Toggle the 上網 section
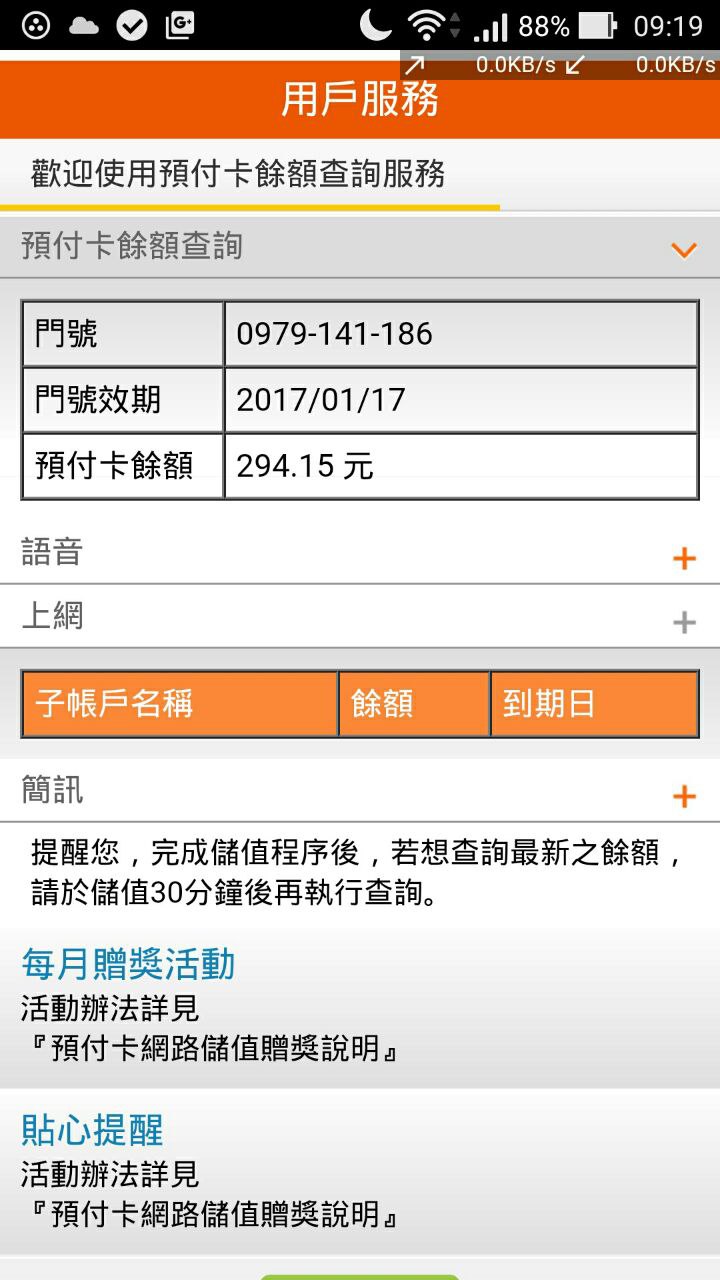Image resolution: width=720 pixels, height=1280 pixels. (x=684, y=622)
